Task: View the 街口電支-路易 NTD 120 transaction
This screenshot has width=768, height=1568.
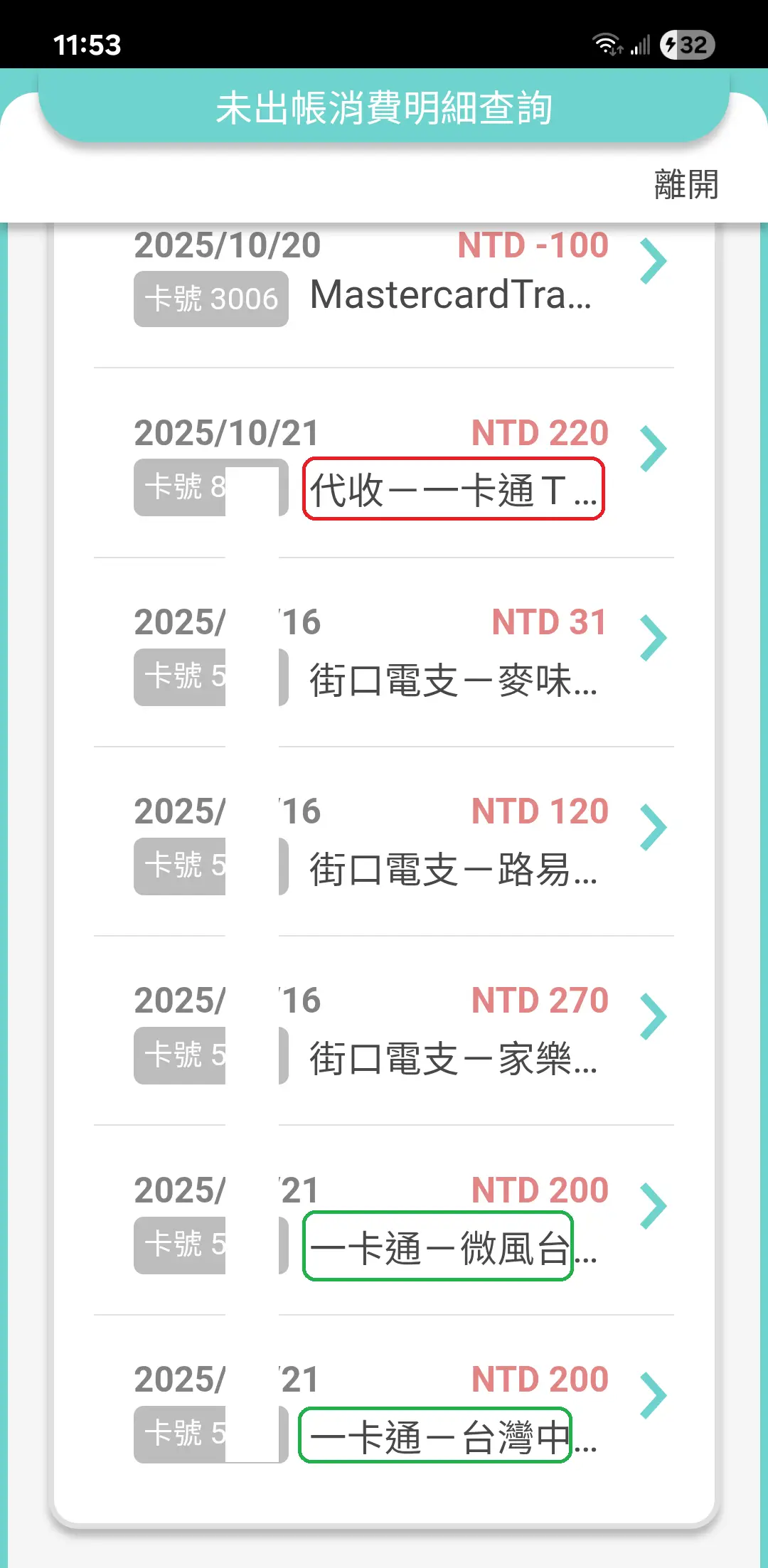Action: (653, 828)
